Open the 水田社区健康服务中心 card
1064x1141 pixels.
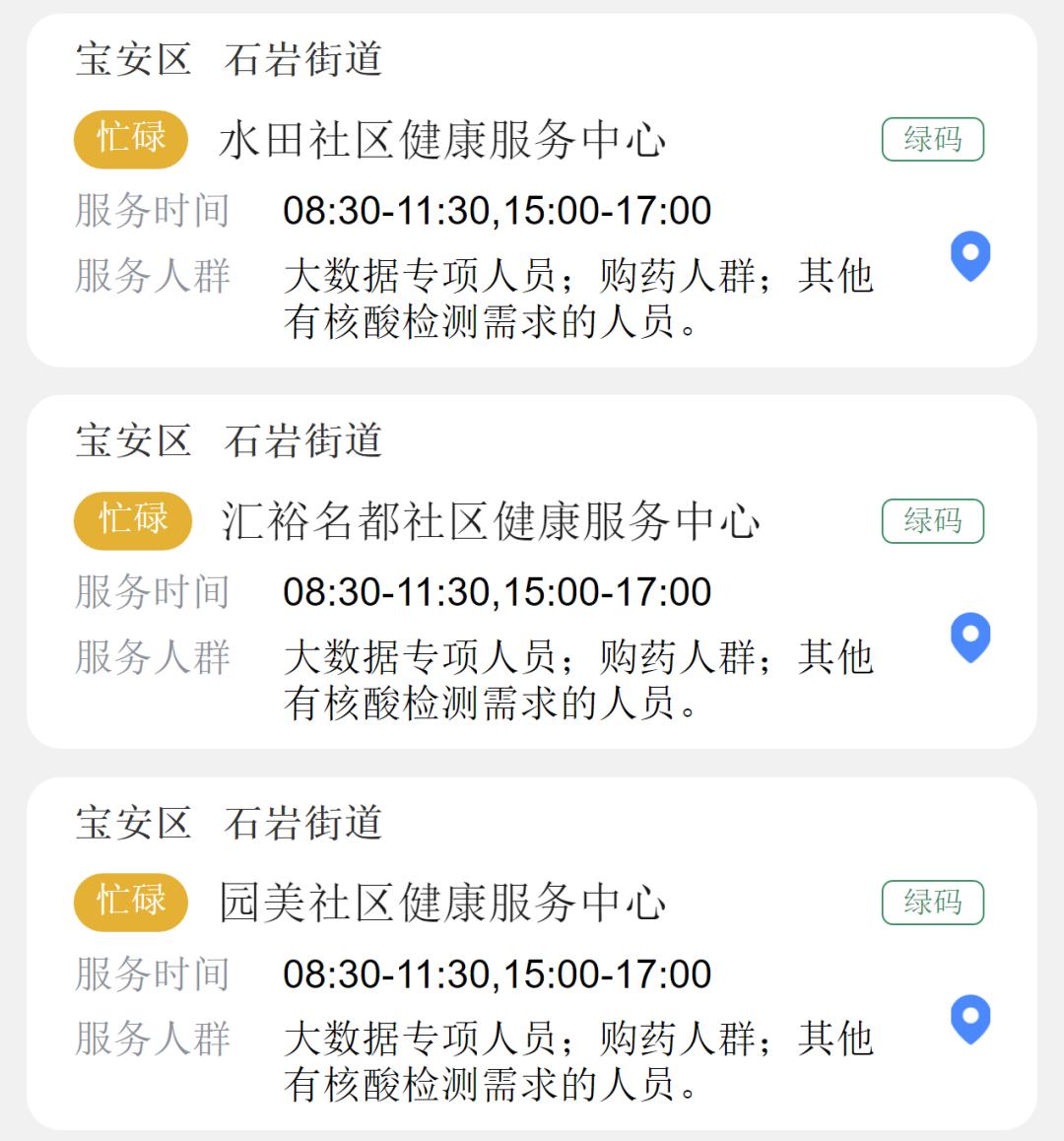[442, 140]
